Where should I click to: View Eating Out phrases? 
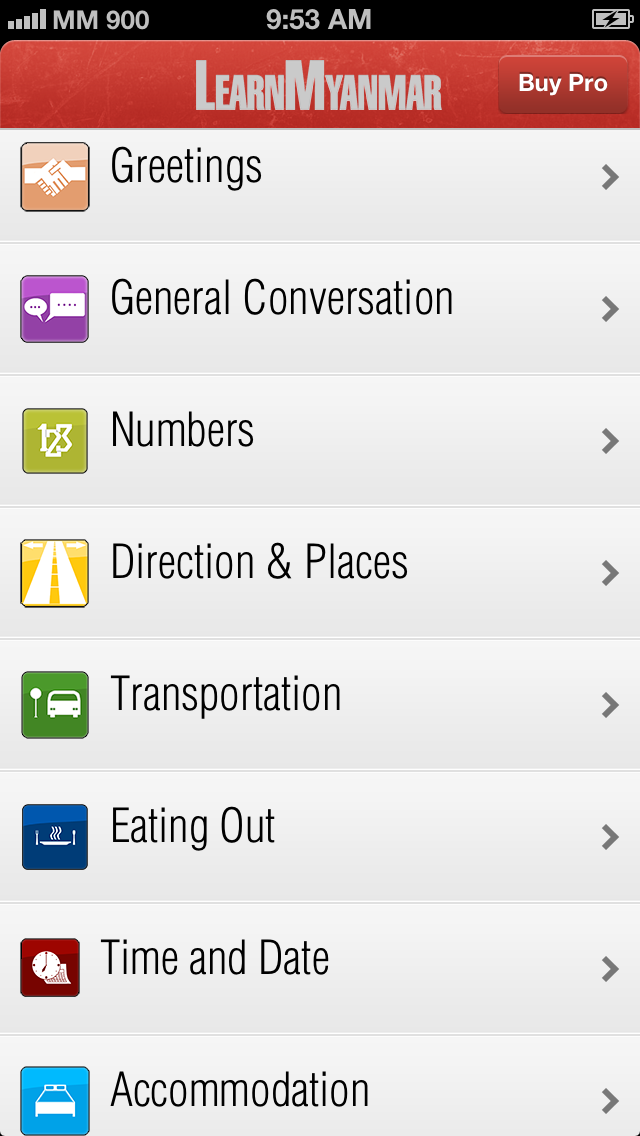pos(320,836)
